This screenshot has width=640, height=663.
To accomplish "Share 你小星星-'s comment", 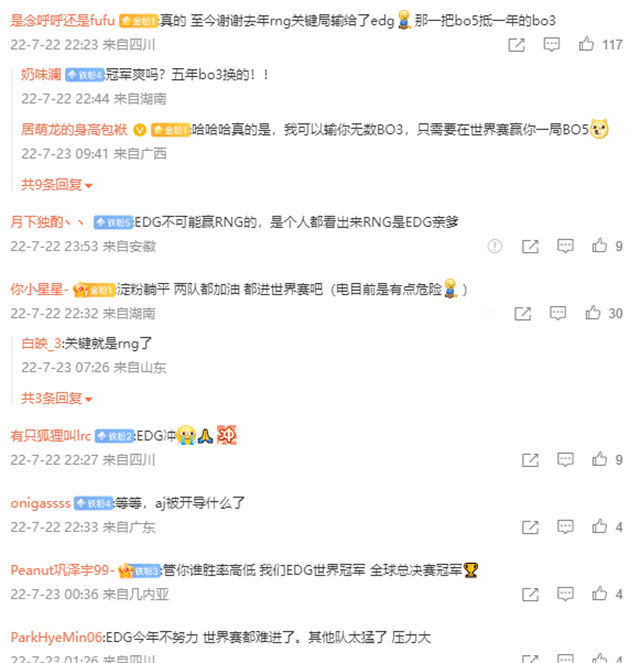I will (x=521, y=314).
